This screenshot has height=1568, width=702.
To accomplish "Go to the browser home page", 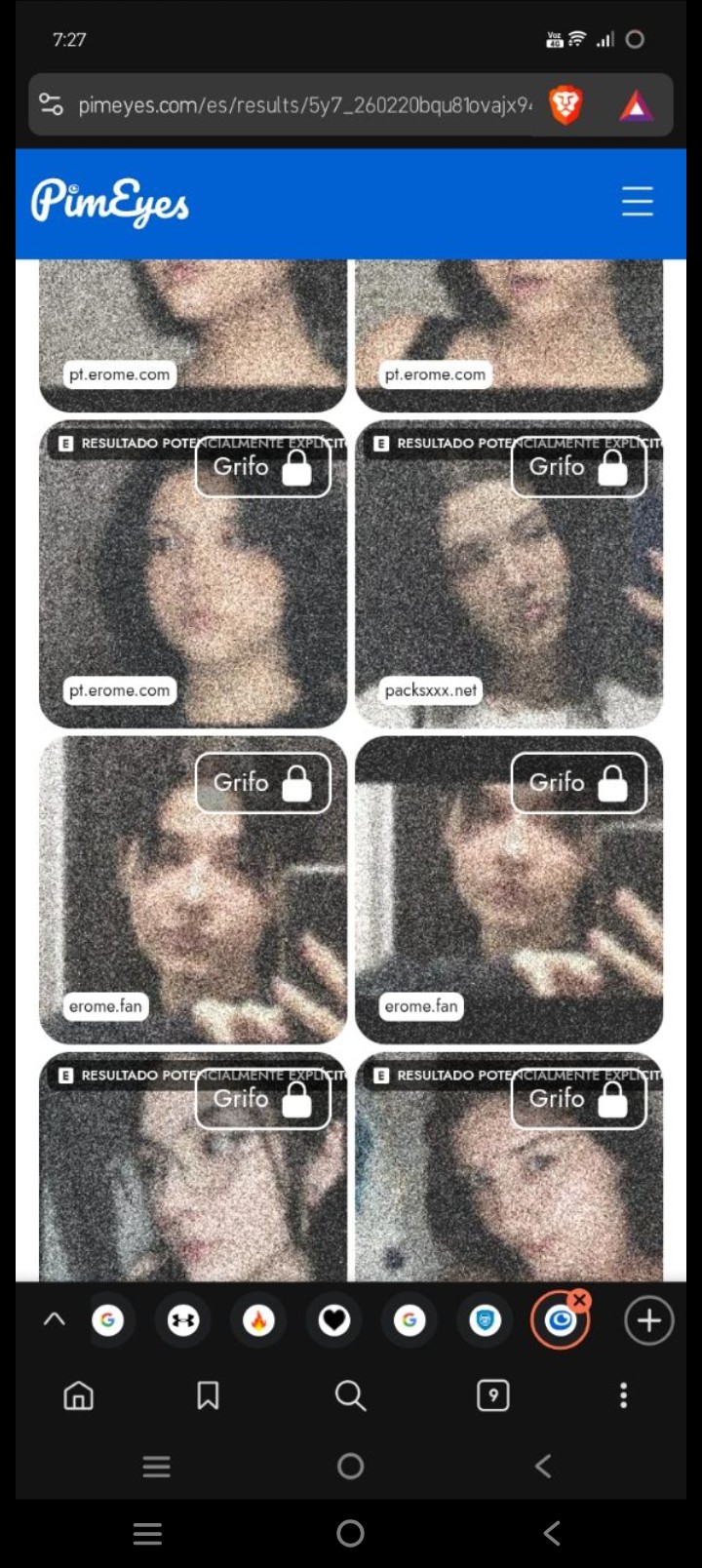I will tap(78, 1395).
